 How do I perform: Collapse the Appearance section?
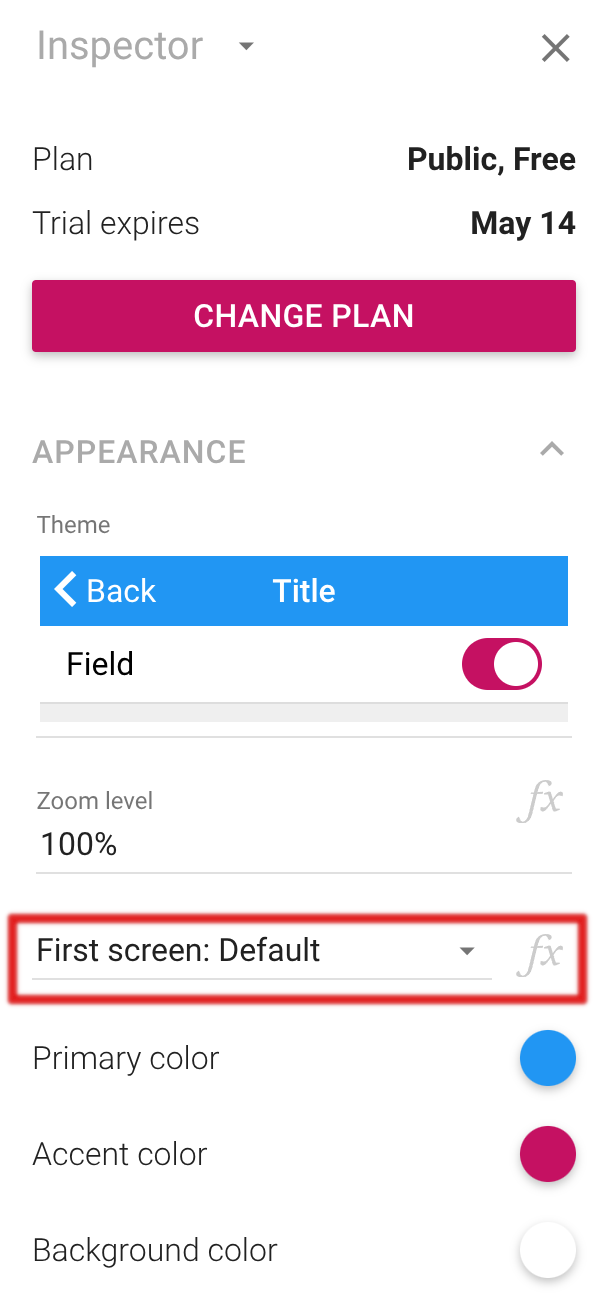pos(551,450)
